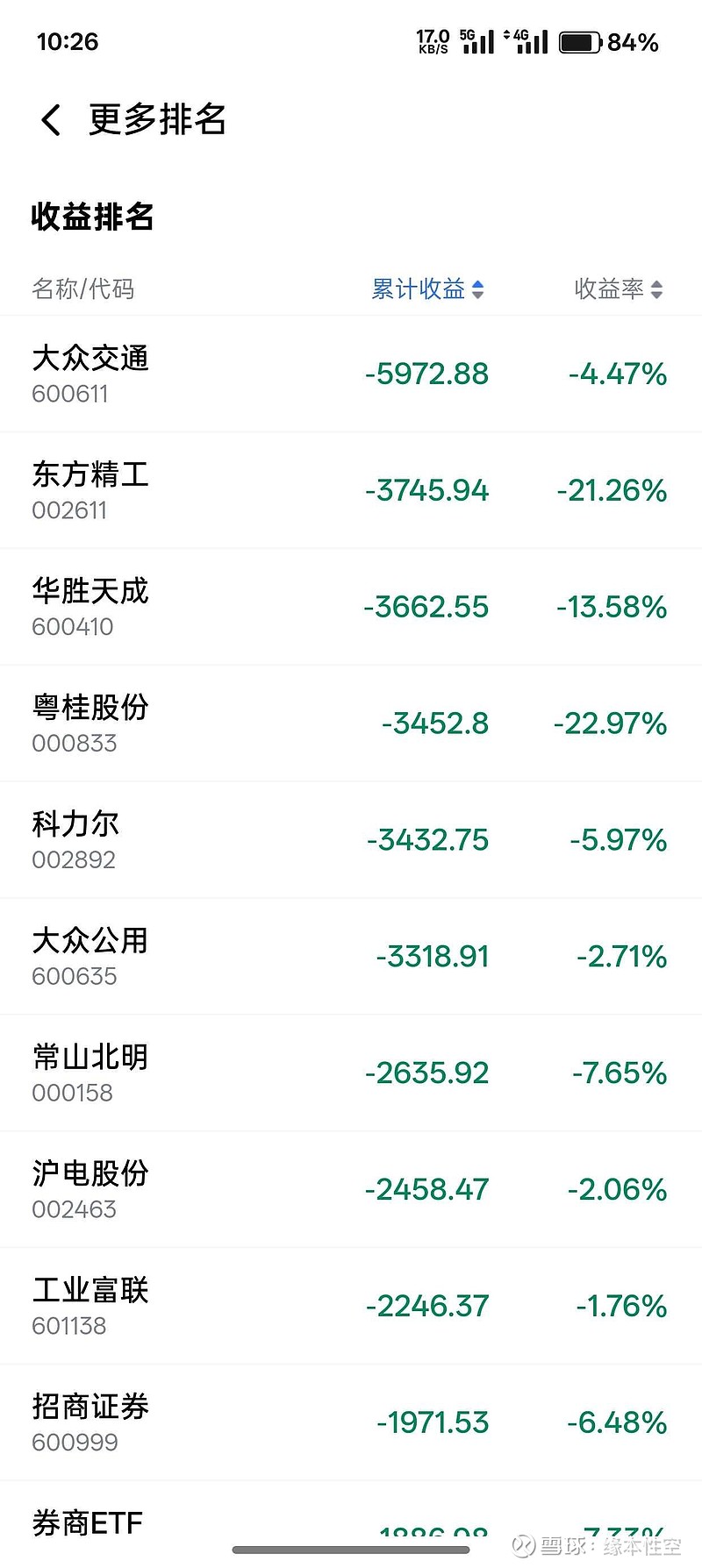The height and width of the screenshot is (1568, 702).
Task: View 工业富联 601138 holdings
Action: pos(351,1306)
